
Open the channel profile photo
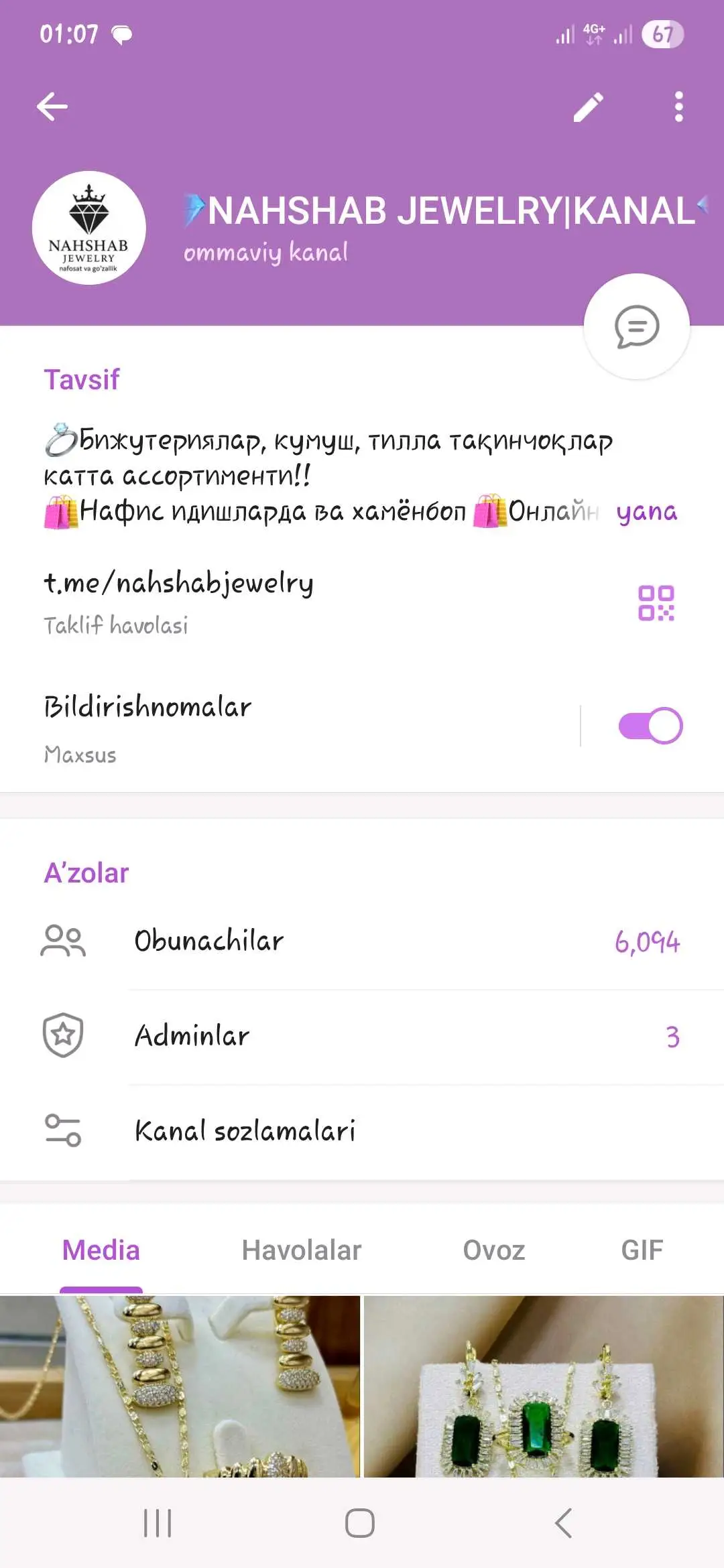[x=89, y=228]
